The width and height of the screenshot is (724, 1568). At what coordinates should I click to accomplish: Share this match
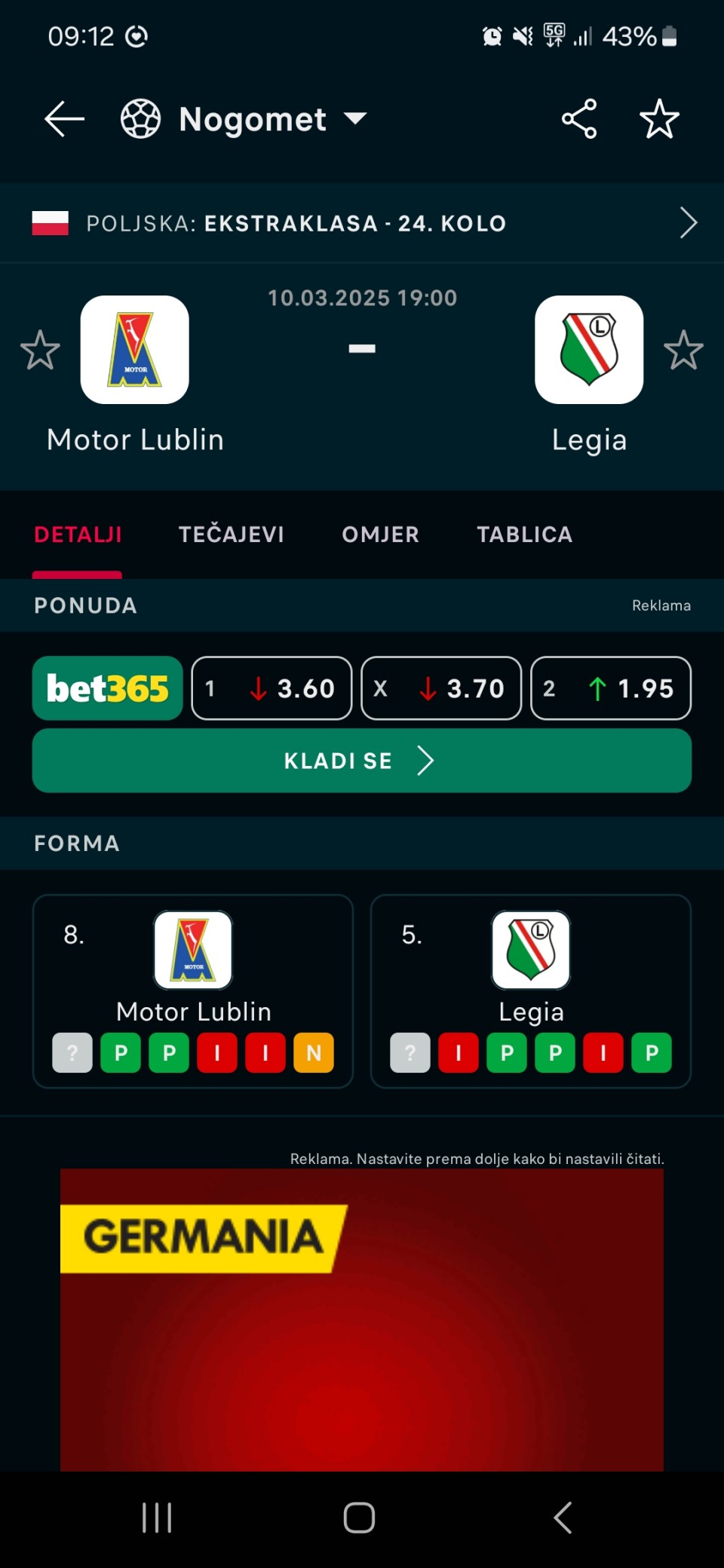pyautogui.click(x=579, y=119)
